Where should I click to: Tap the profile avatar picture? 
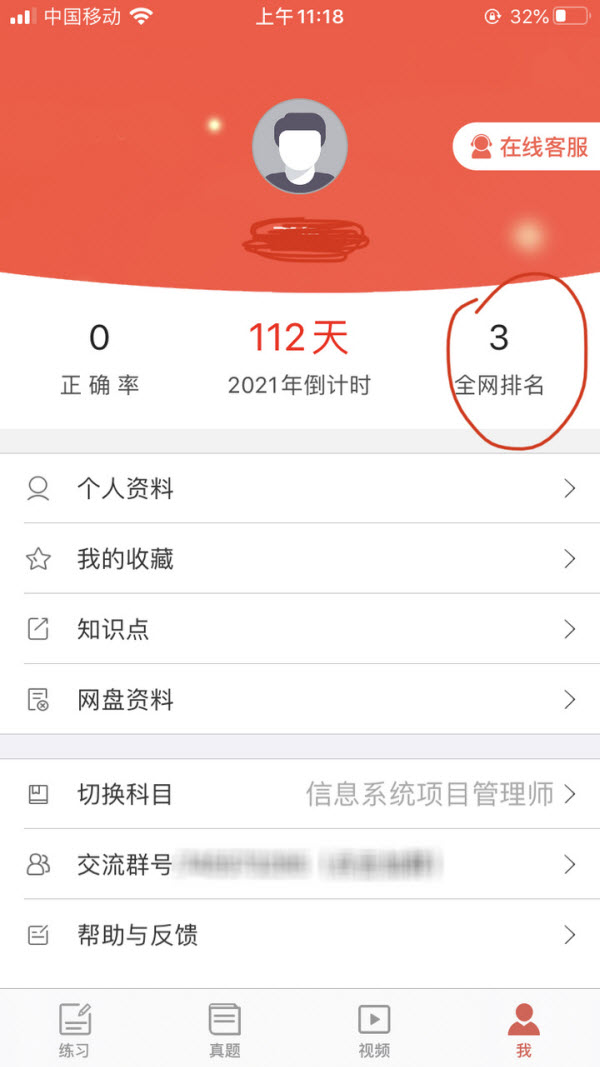(300, 146)
